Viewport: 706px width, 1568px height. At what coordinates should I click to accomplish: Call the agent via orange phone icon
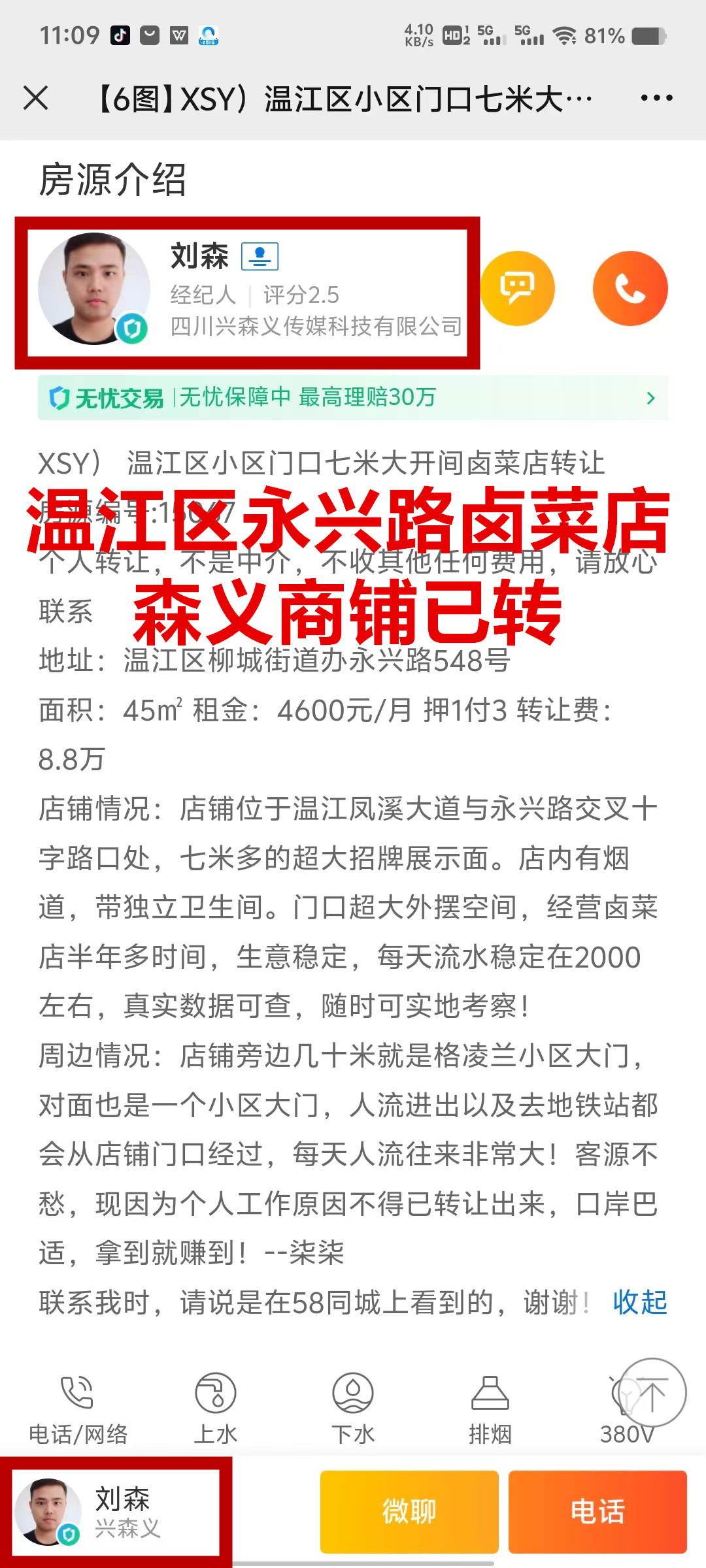(x=630, y=288)
